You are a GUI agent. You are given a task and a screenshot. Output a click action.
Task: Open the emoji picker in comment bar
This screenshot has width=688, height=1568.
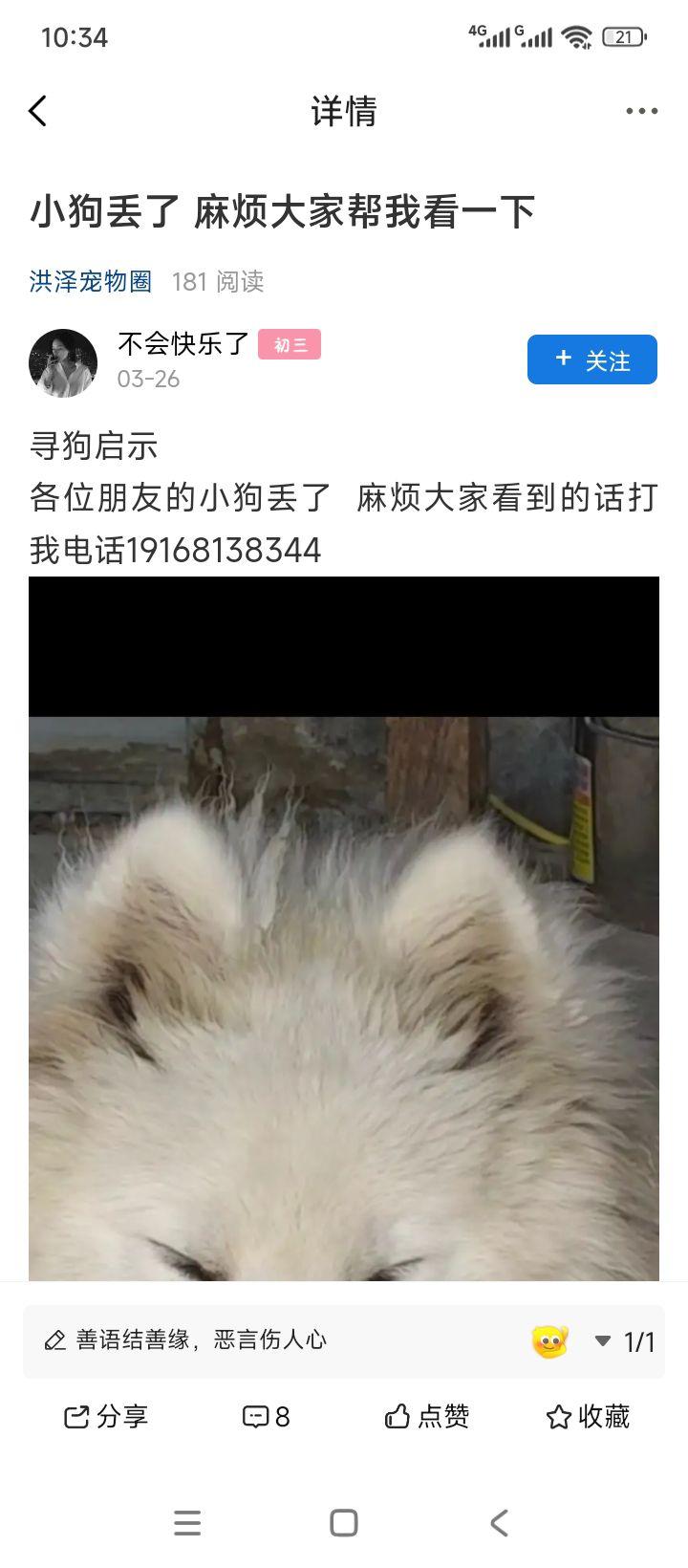(549, 1341)
